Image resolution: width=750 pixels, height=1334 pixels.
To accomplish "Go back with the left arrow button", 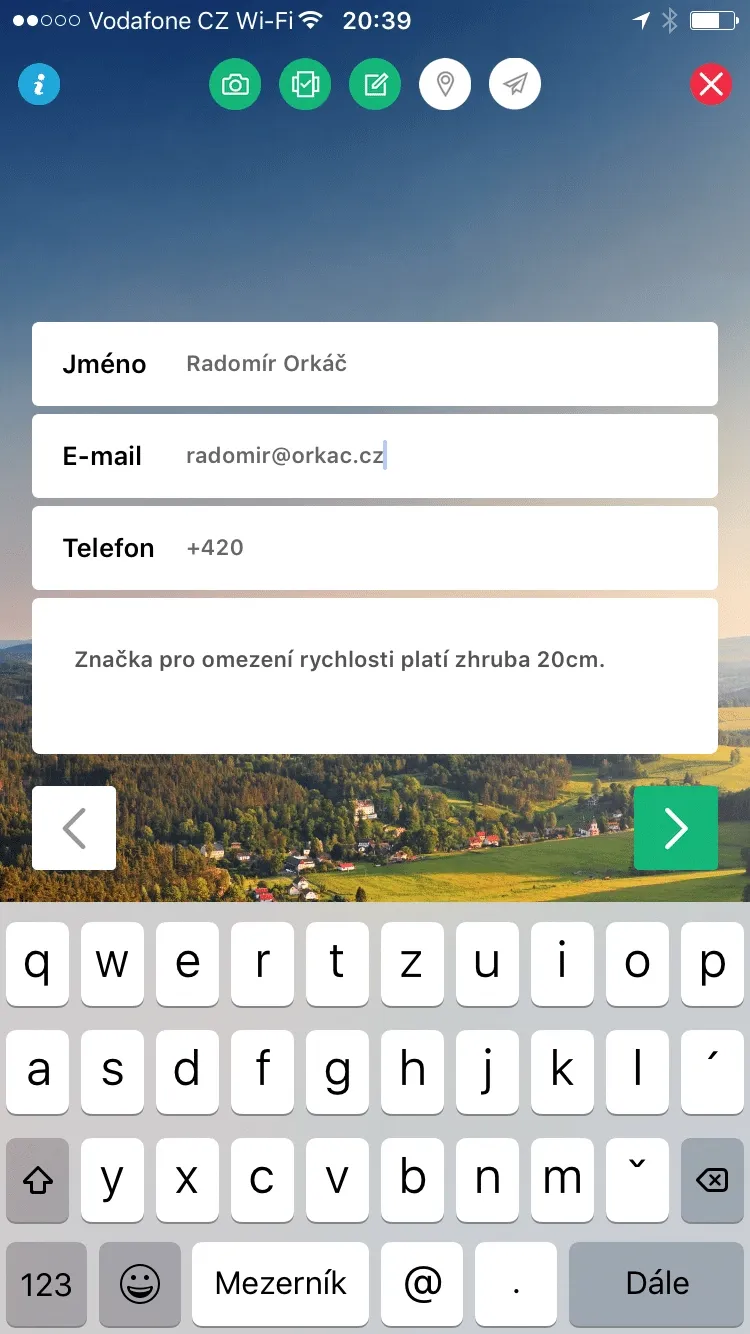I will [74, 828].
